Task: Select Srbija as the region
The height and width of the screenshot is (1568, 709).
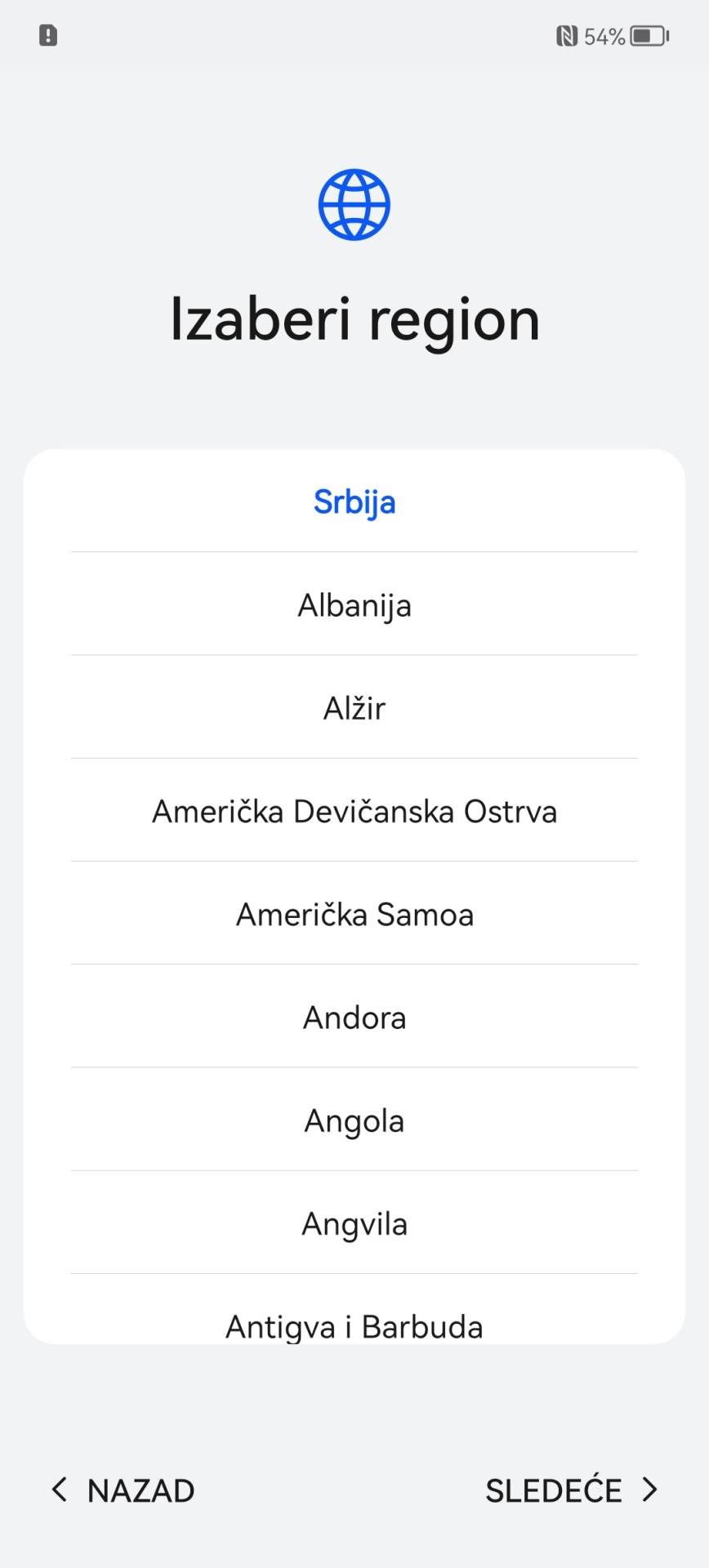Action: 354,501
